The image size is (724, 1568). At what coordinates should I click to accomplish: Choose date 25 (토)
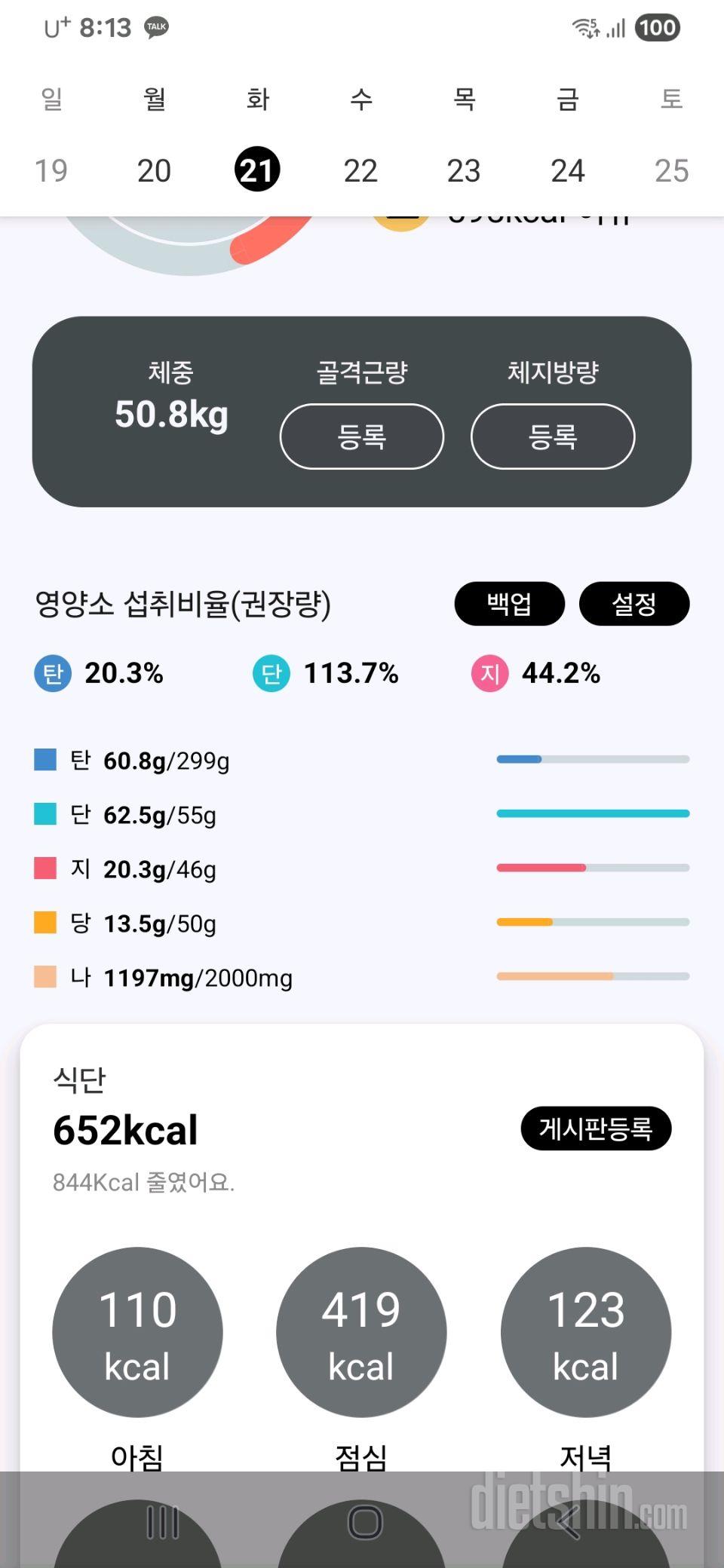pos(671,170)
